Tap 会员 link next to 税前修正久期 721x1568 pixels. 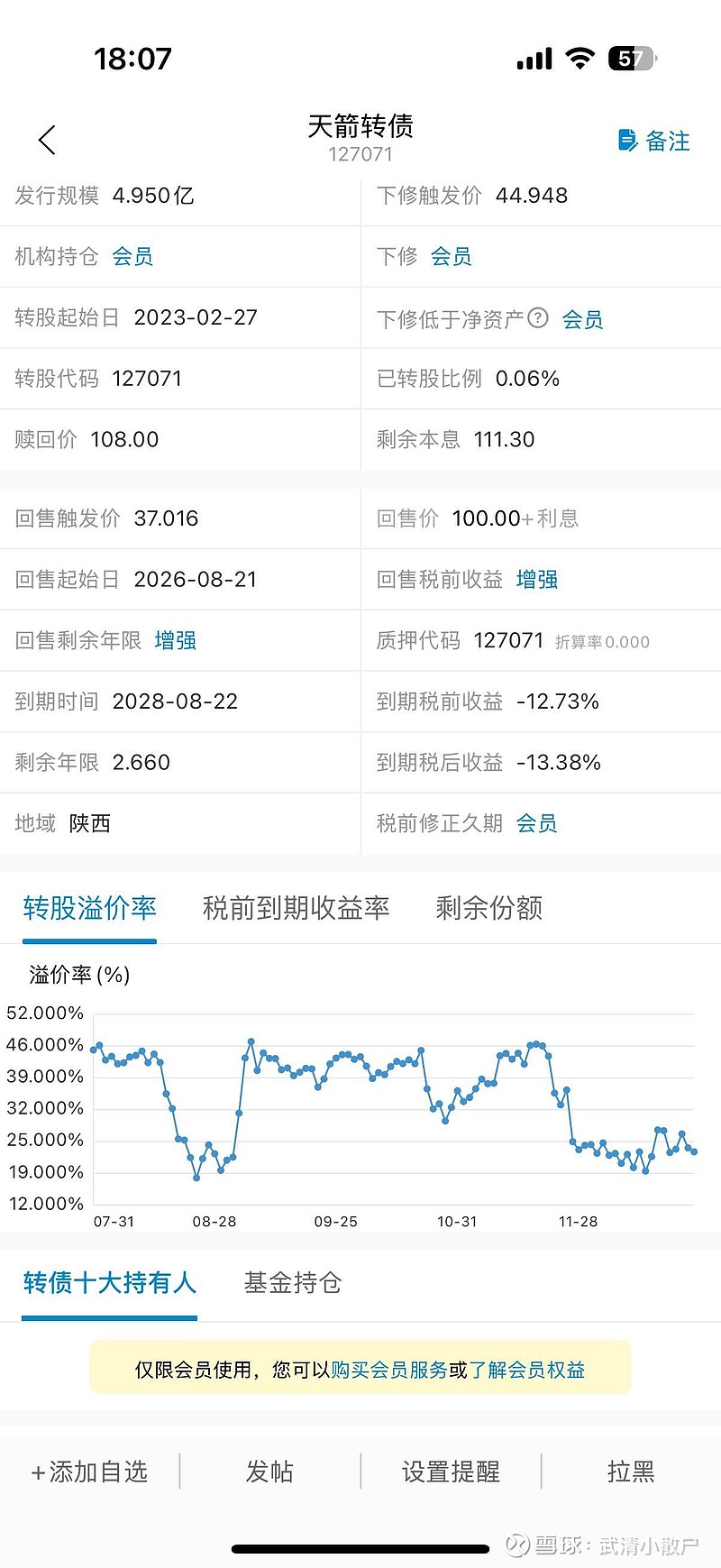pos(536,823)
